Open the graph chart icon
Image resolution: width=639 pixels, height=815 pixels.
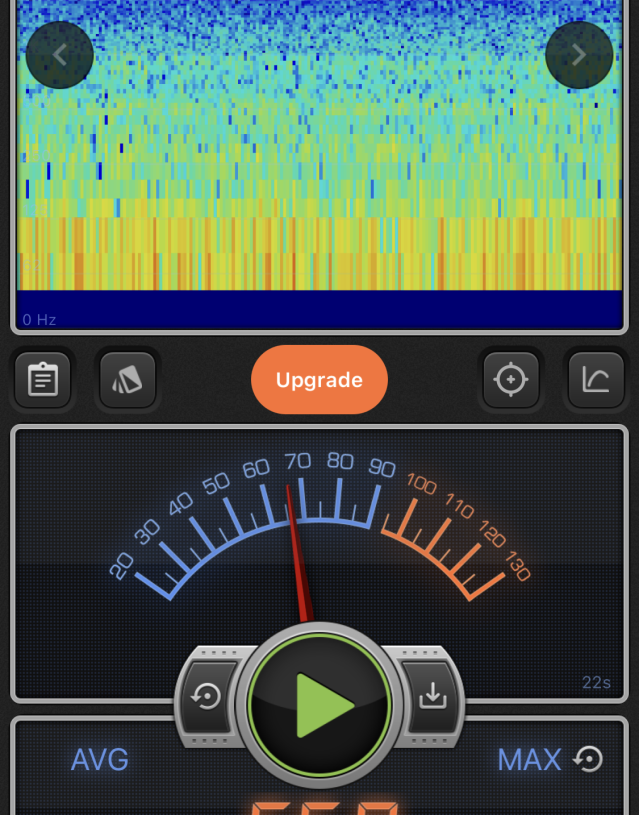(596, 380)
